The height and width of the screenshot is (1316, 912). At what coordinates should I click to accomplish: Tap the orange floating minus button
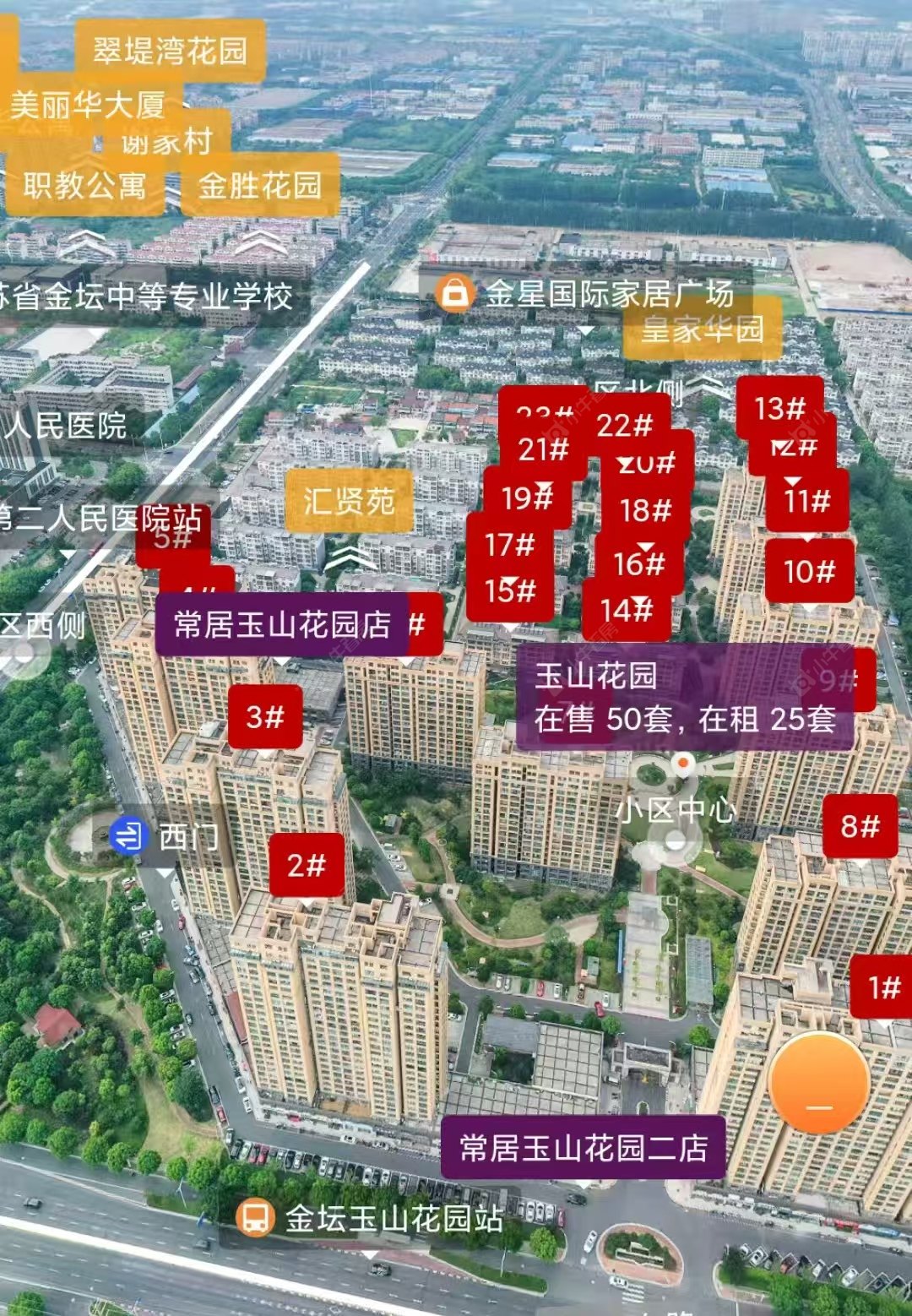818,1082
